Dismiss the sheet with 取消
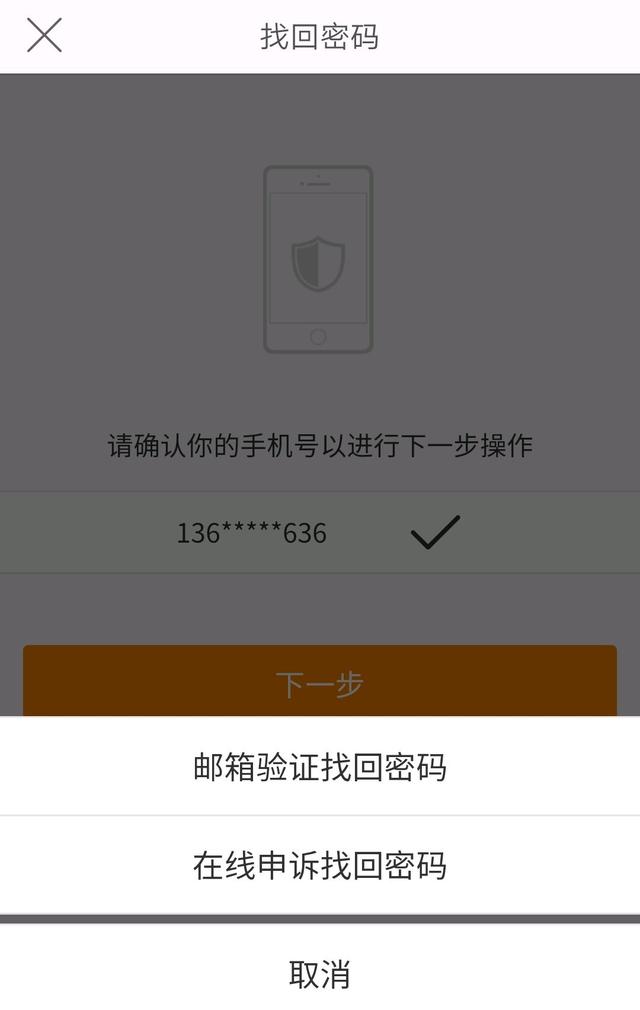The image size is (640, 1010). [320, 972]
